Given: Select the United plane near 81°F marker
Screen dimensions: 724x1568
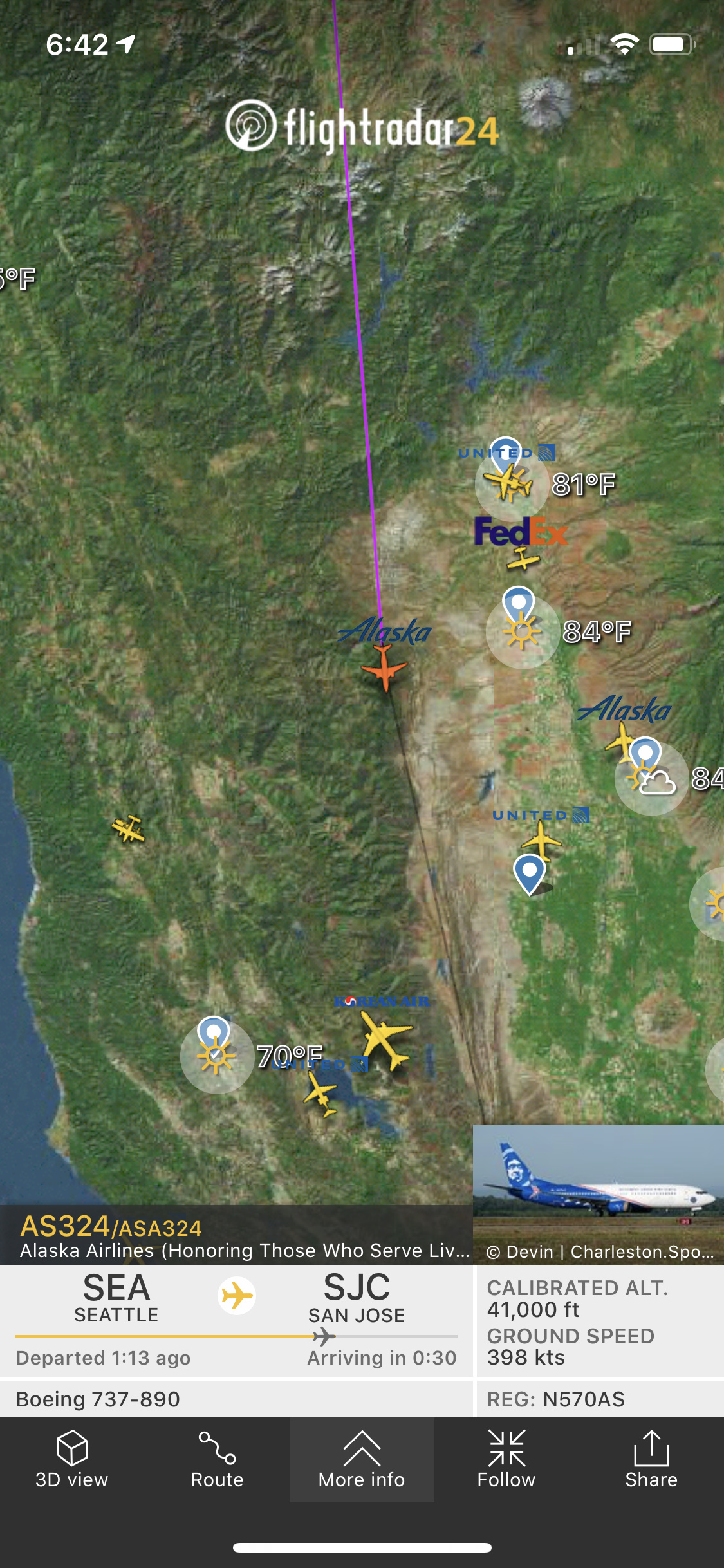Looking at the screenshot, I should click(508, 482).
